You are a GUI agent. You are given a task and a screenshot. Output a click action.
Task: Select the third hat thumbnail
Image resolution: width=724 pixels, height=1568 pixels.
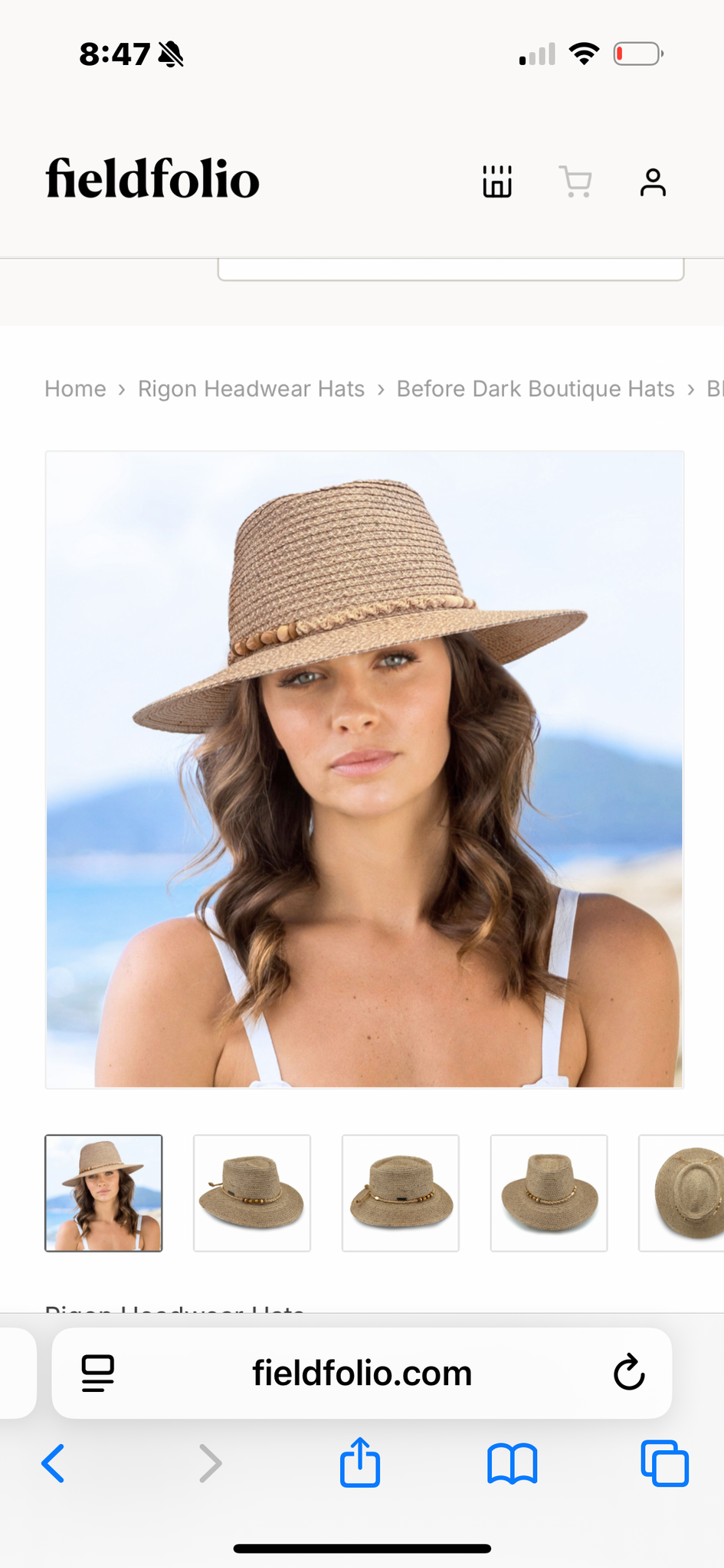tap(401, 1193)
